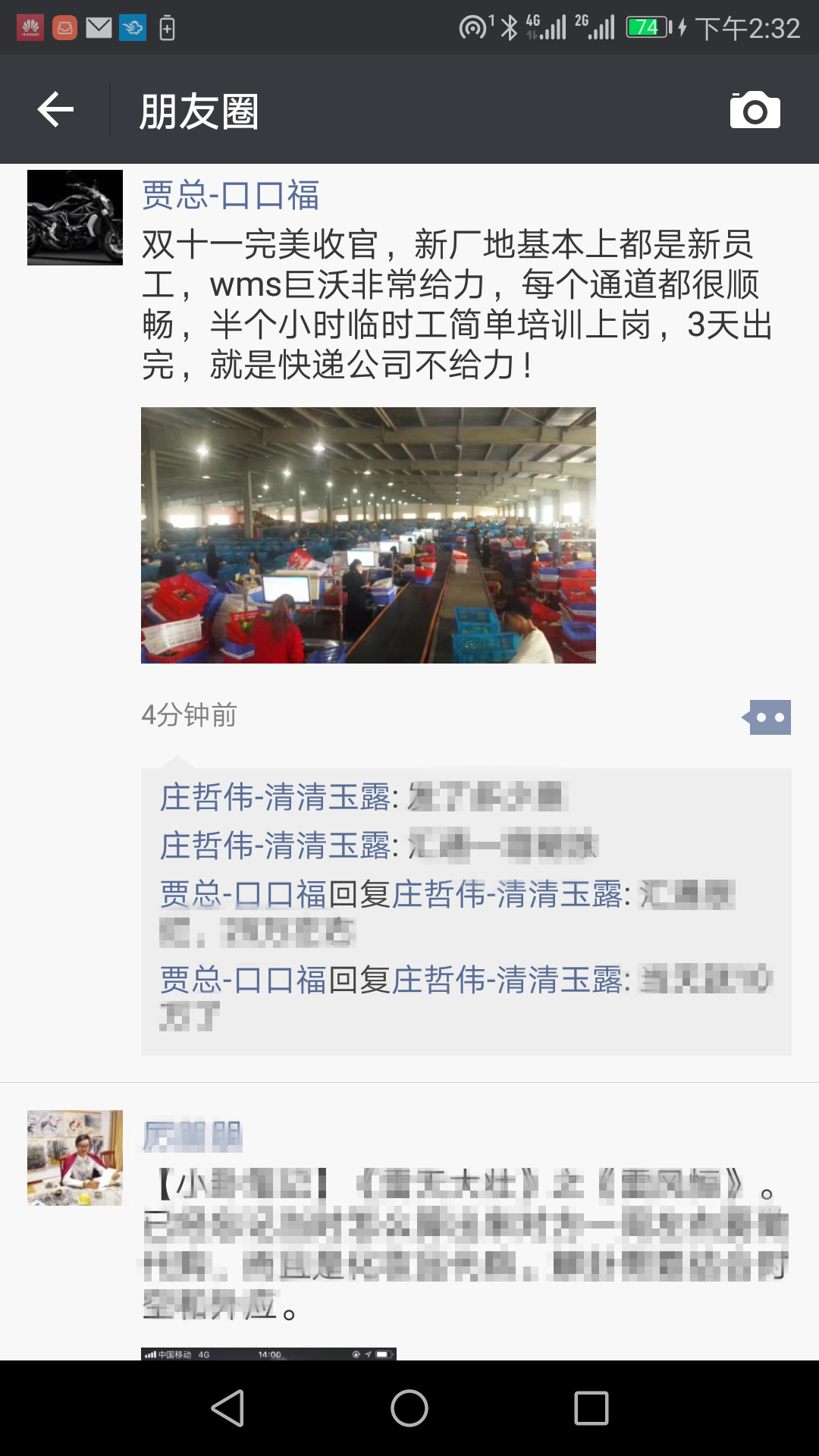Open 贾总-口口福's motorcycle avatar
This screenshot has width=819, height=1456.
coord(75,218)
